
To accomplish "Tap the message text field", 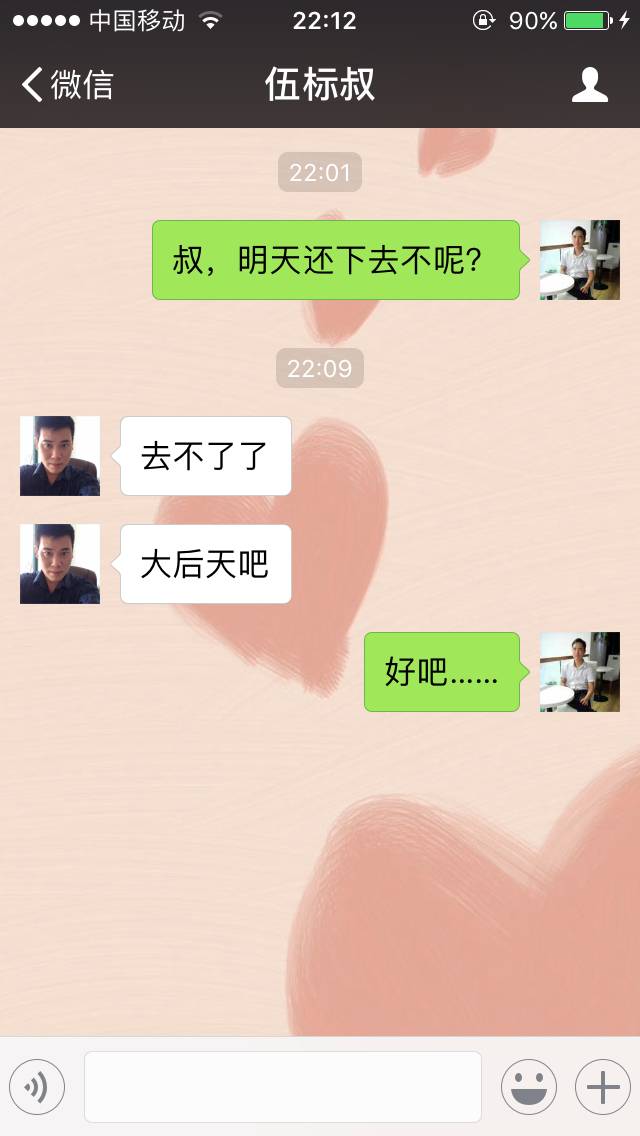I will coord(282,1086).
